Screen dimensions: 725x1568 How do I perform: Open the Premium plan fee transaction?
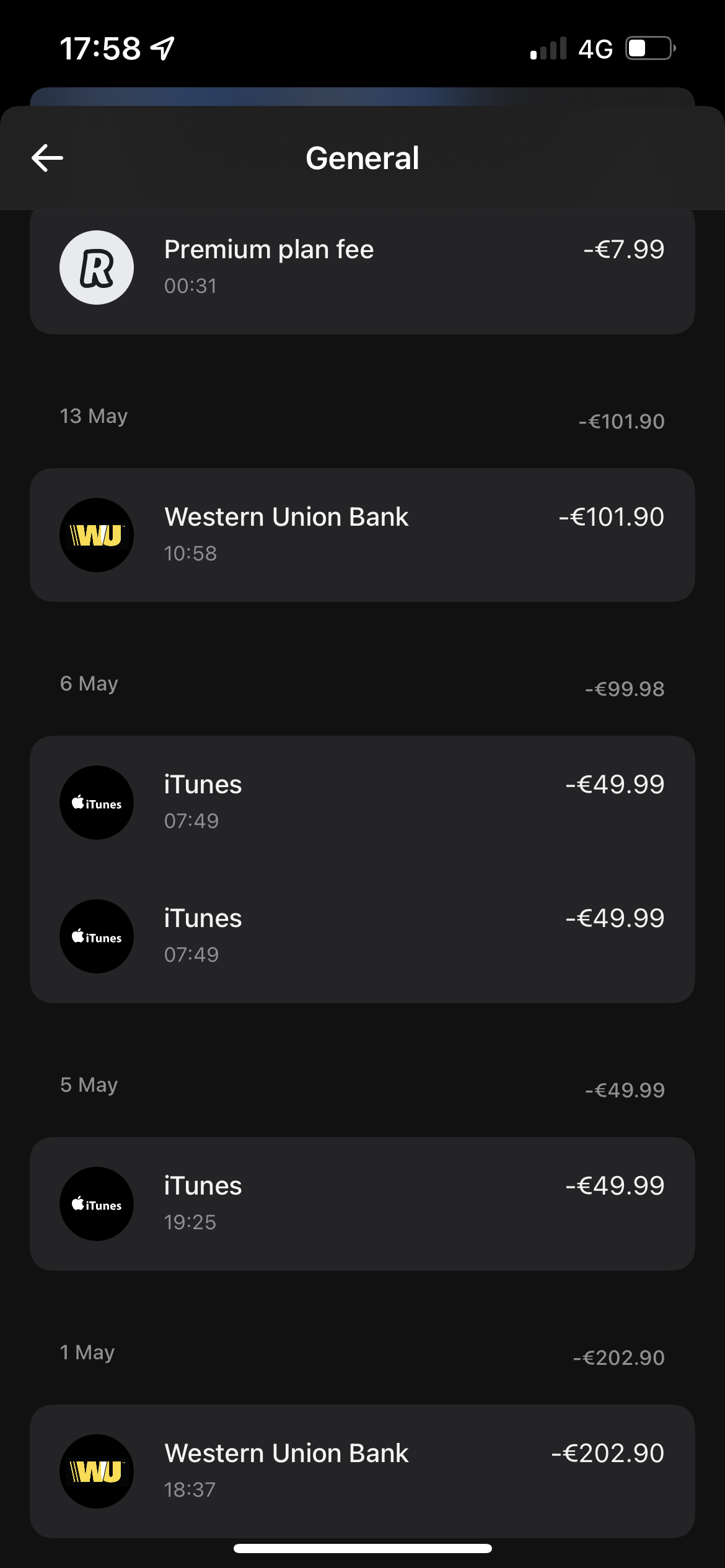pos(362,268)
